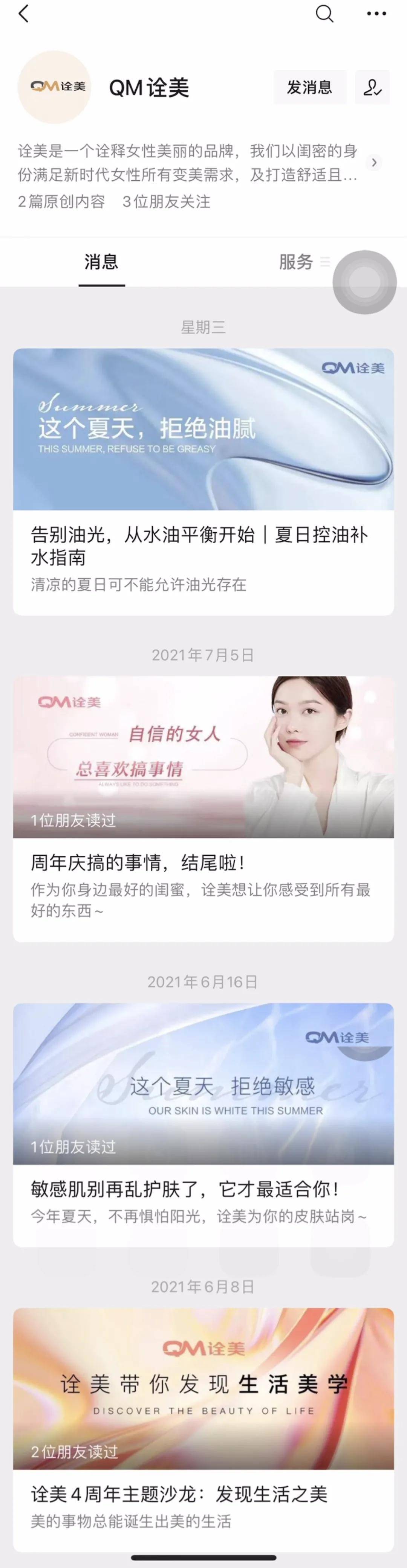407x1568 pixels.
Task: Tap the floating assistive touch button
Action: 364,282
